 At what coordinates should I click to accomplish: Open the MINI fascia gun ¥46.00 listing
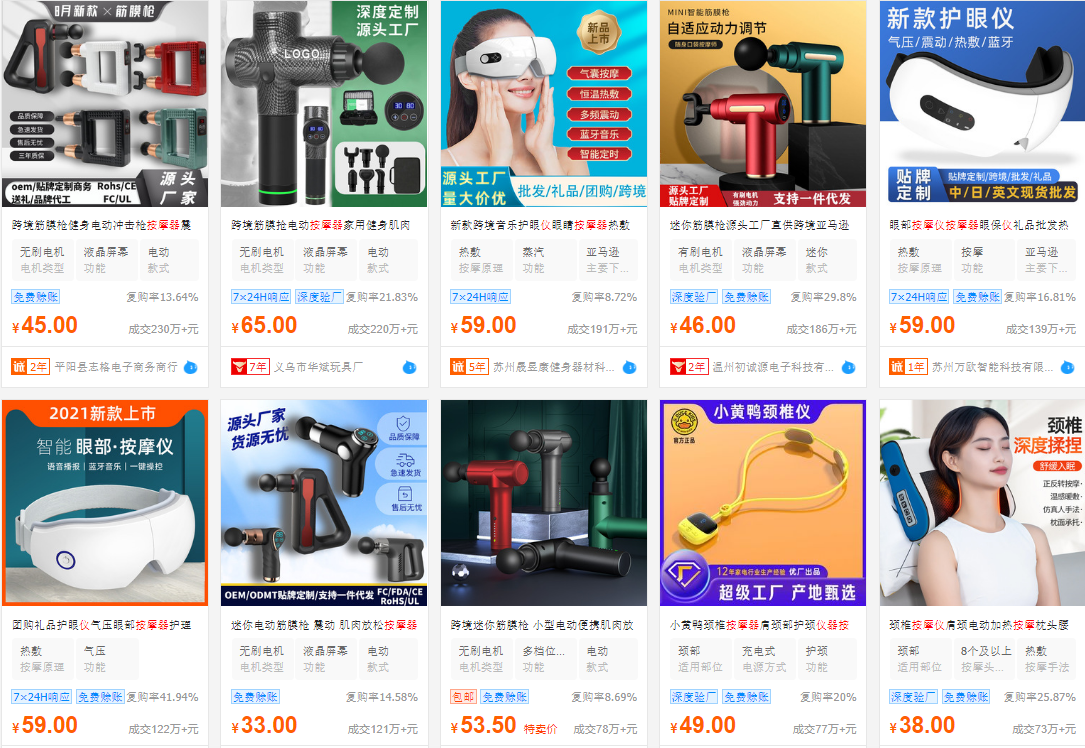pos(763,103)
